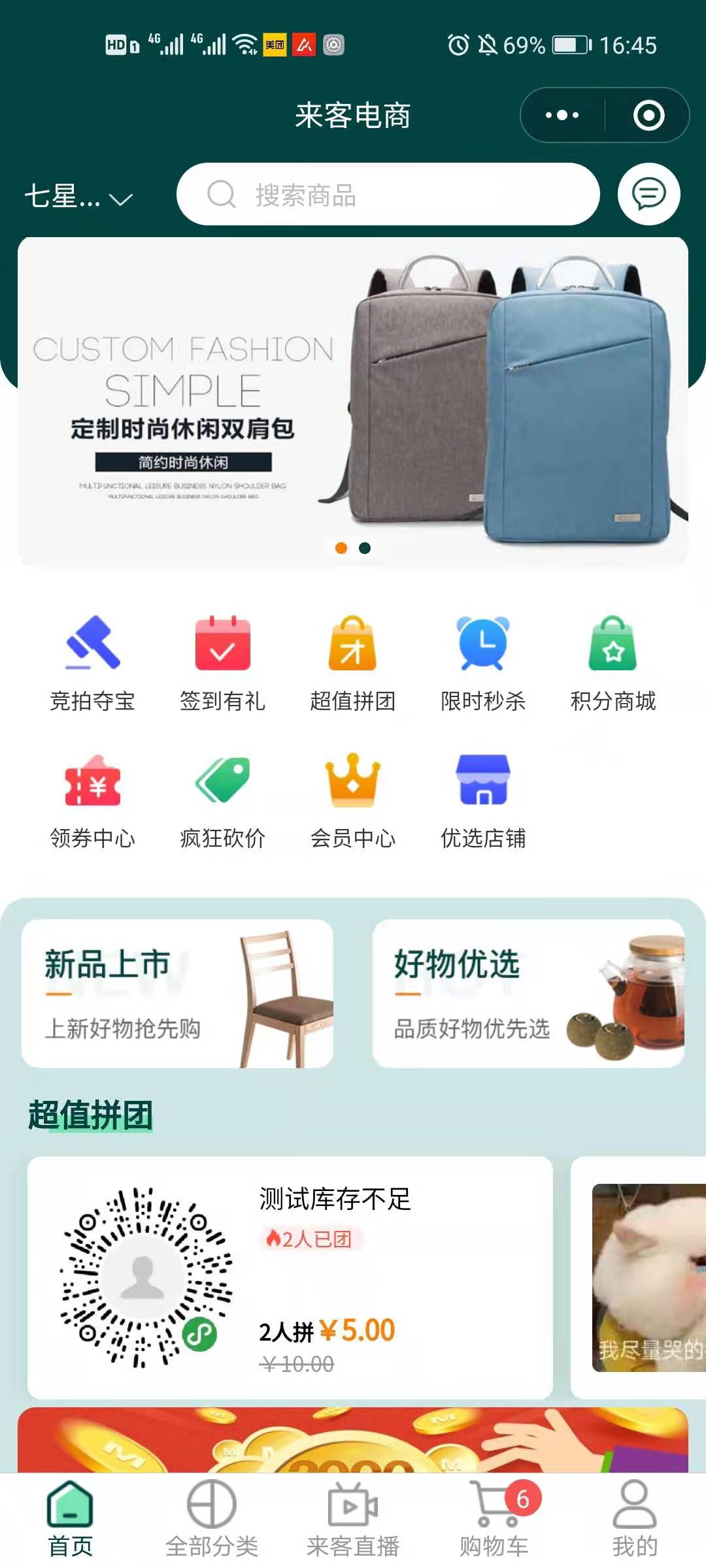This screenshot has width=706, height=1568.
Task: Open the mini program overflow menu
Action: 562,116
